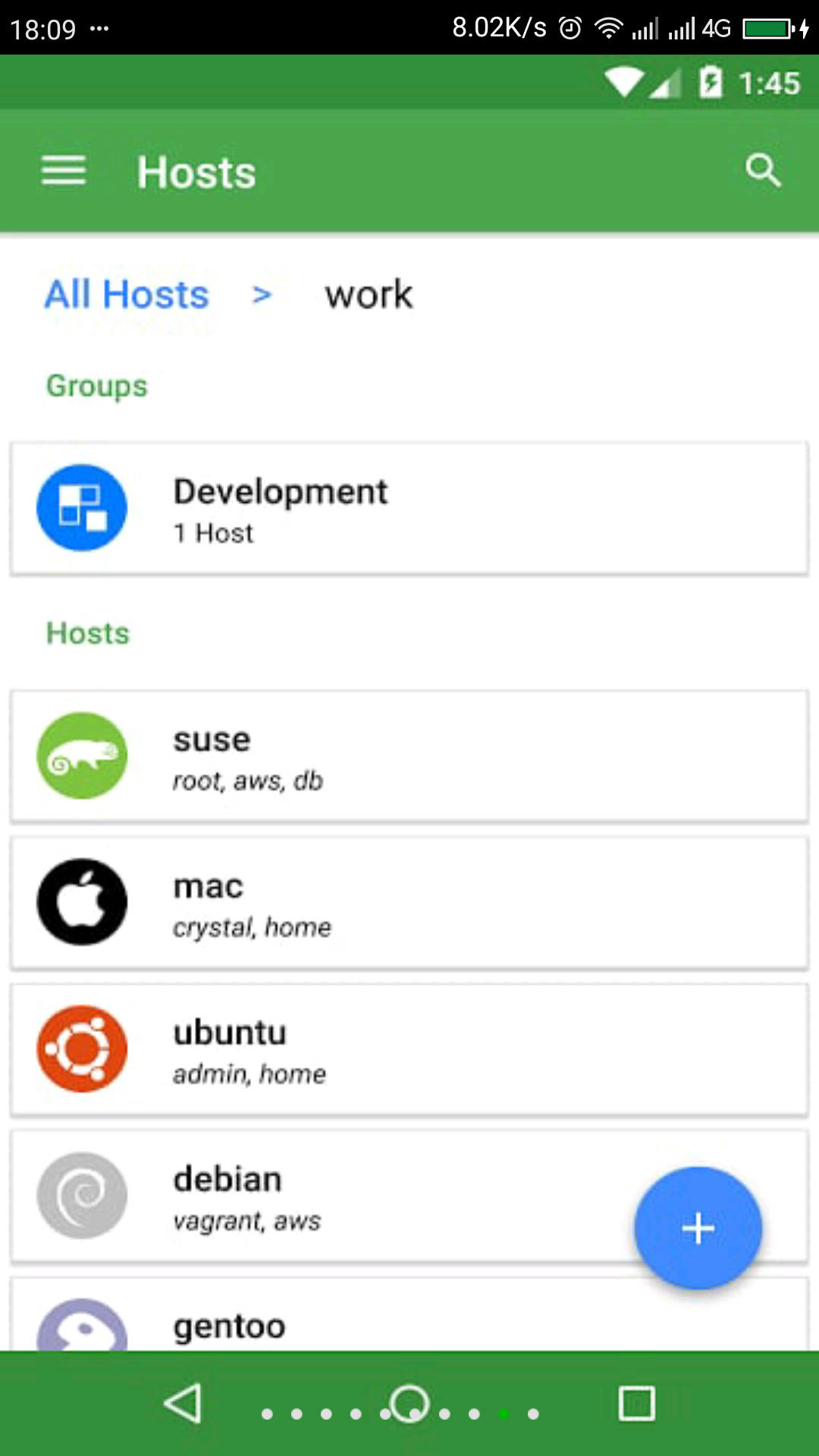Tap the page indicator dots

(400, 1414)
